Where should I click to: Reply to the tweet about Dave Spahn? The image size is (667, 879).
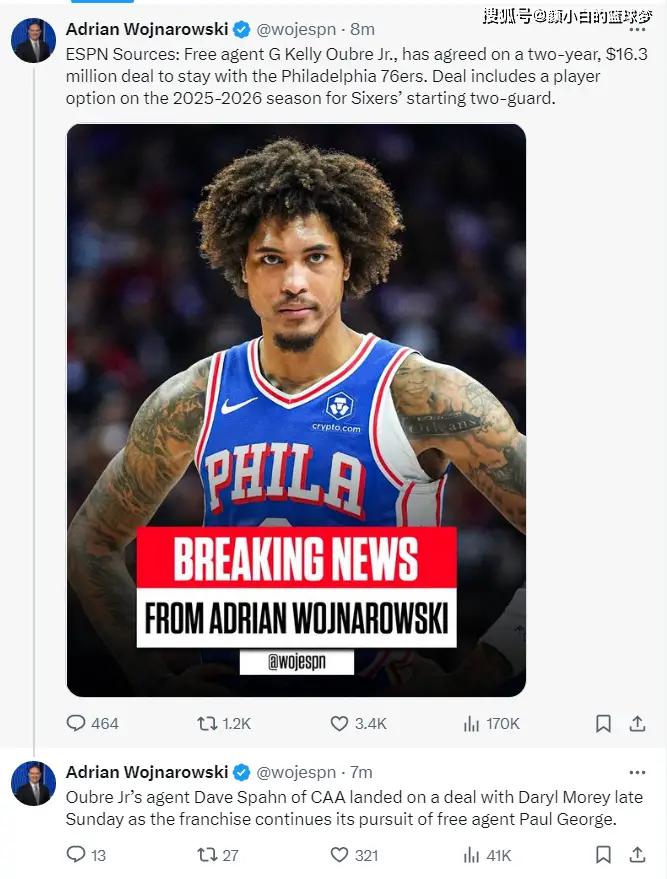pos(77,855)
